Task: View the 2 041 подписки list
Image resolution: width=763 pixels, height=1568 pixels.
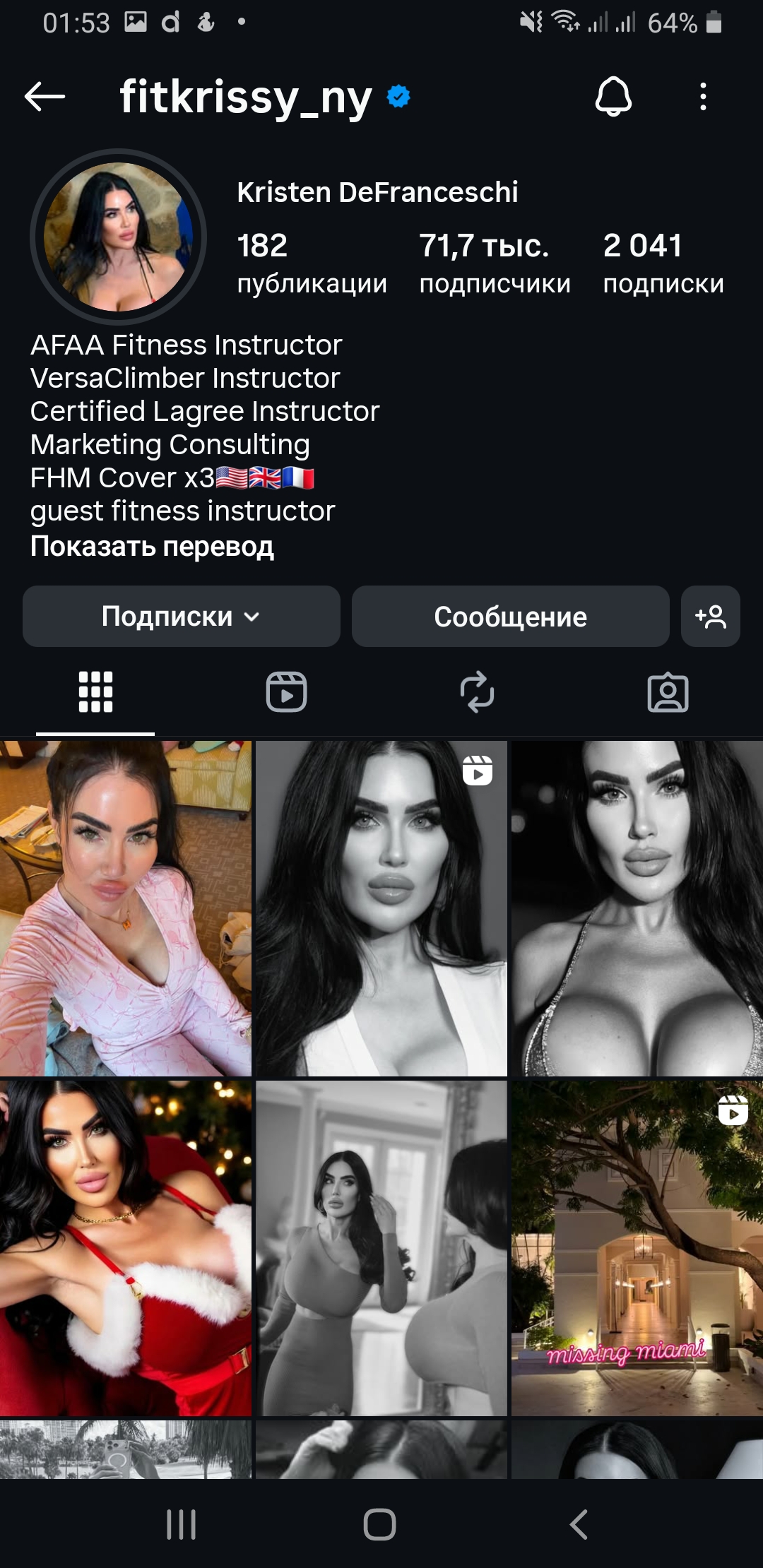Action: coord(663,263)
